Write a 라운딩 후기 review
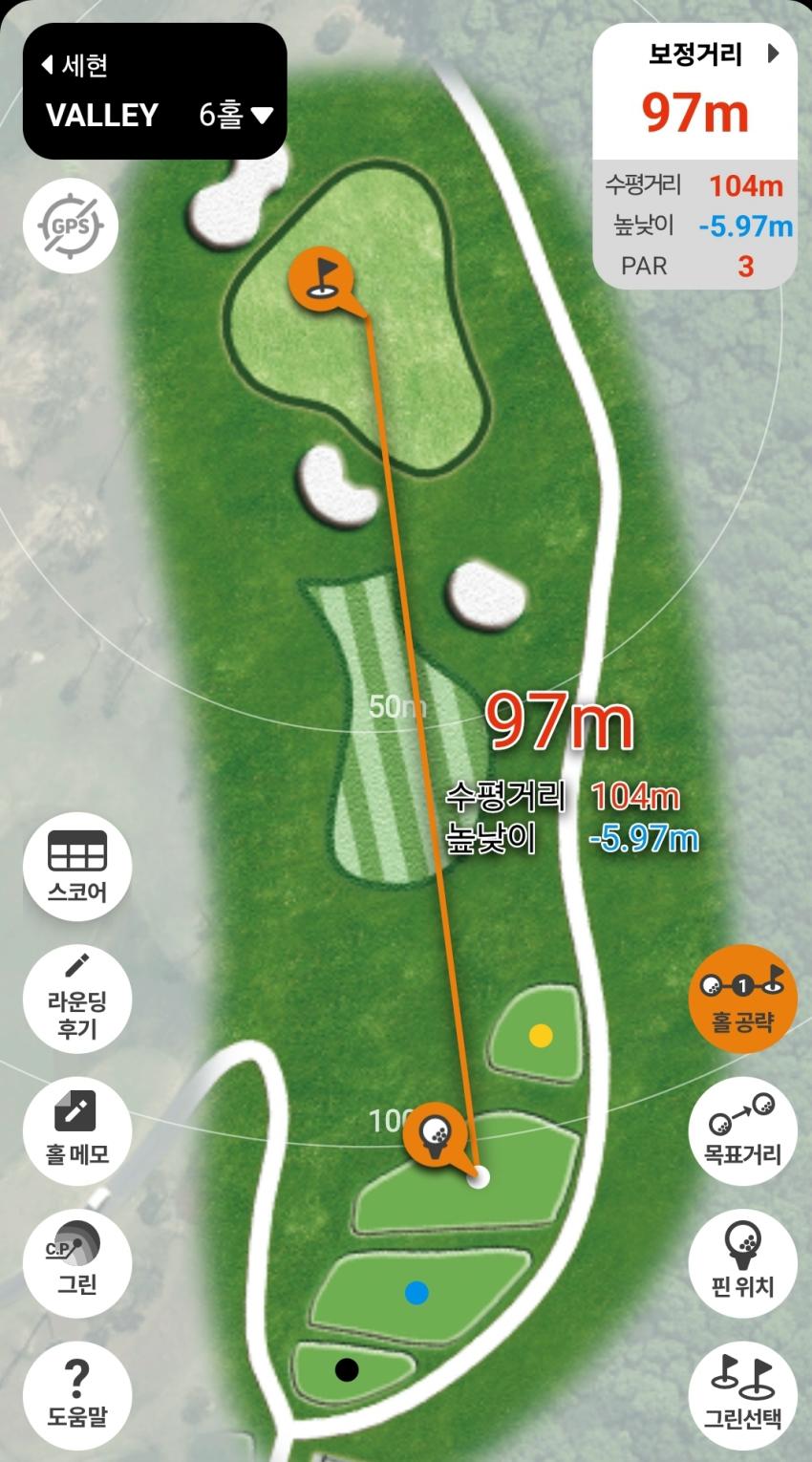812x1462 pixels. 77,1000
